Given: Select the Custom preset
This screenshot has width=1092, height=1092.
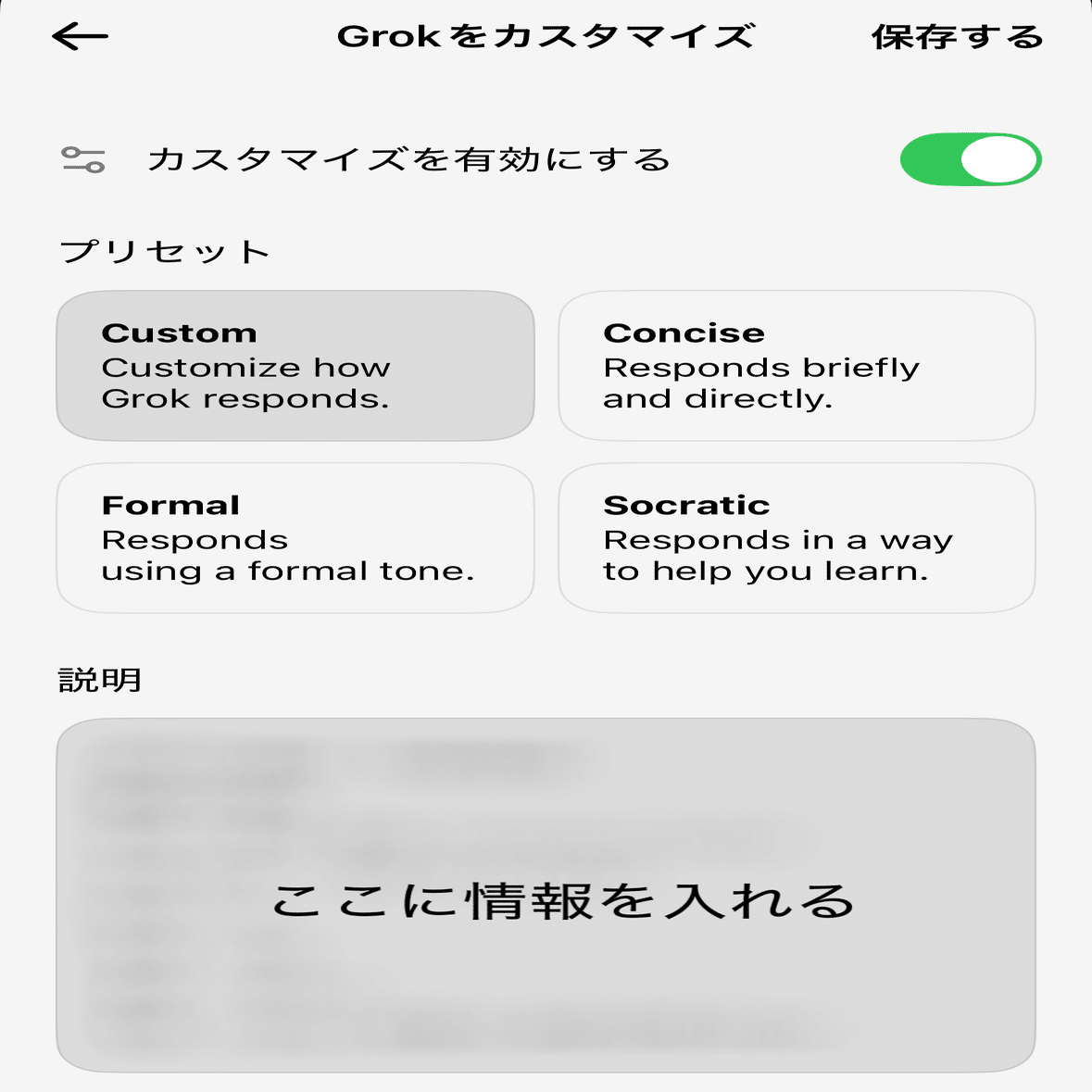Looking at the screenshot, I should 295,366.
